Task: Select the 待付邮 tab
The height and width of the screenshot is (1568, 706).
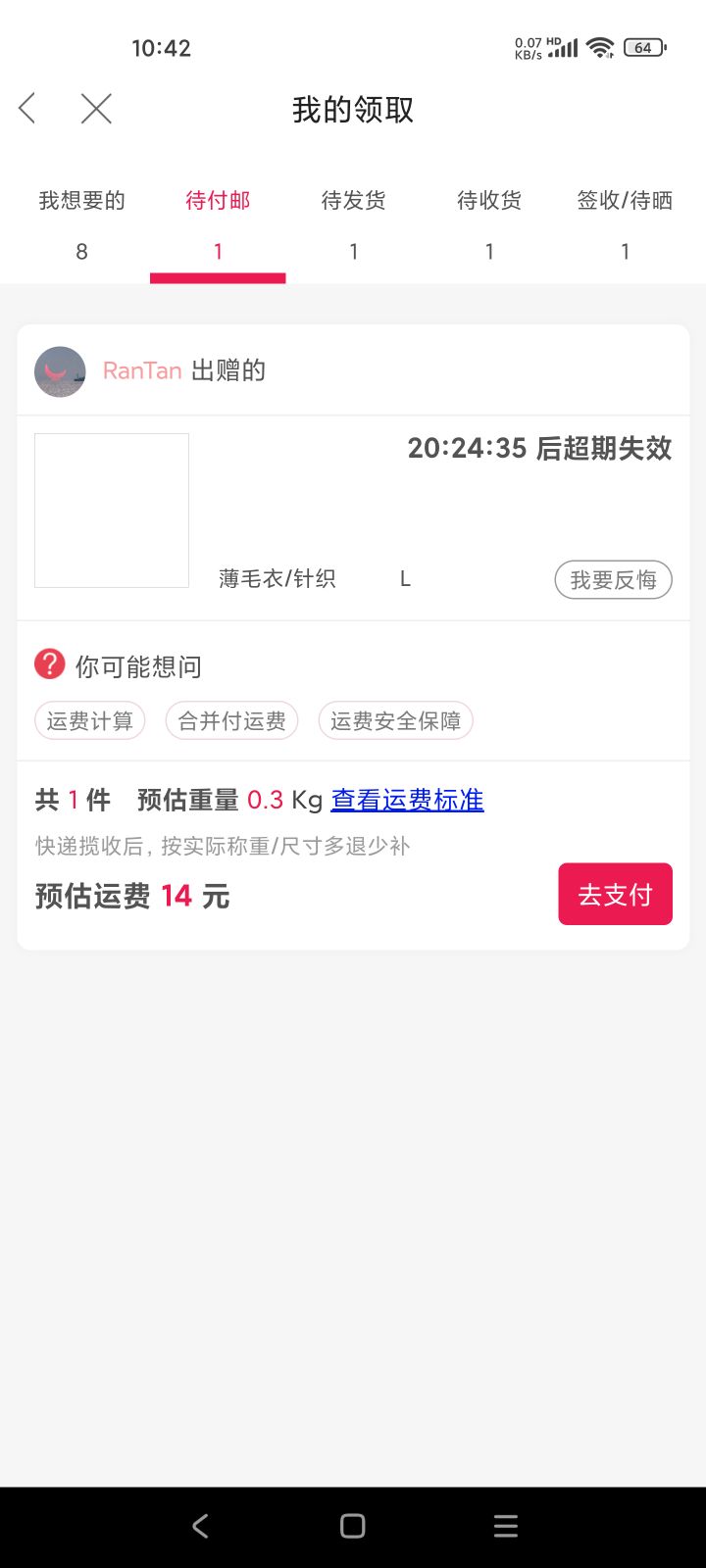Action: point(218,225)
